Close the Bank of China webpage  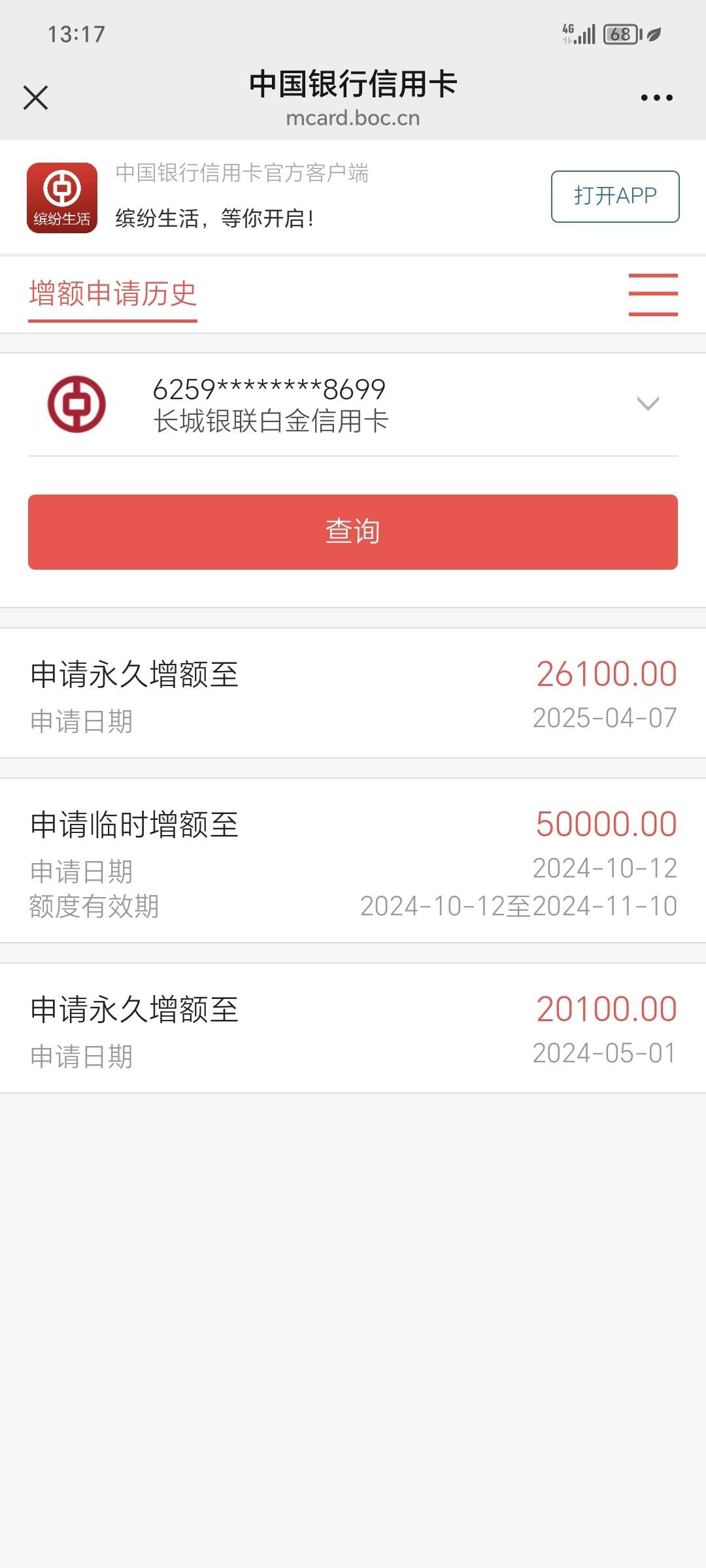point(35,98)
